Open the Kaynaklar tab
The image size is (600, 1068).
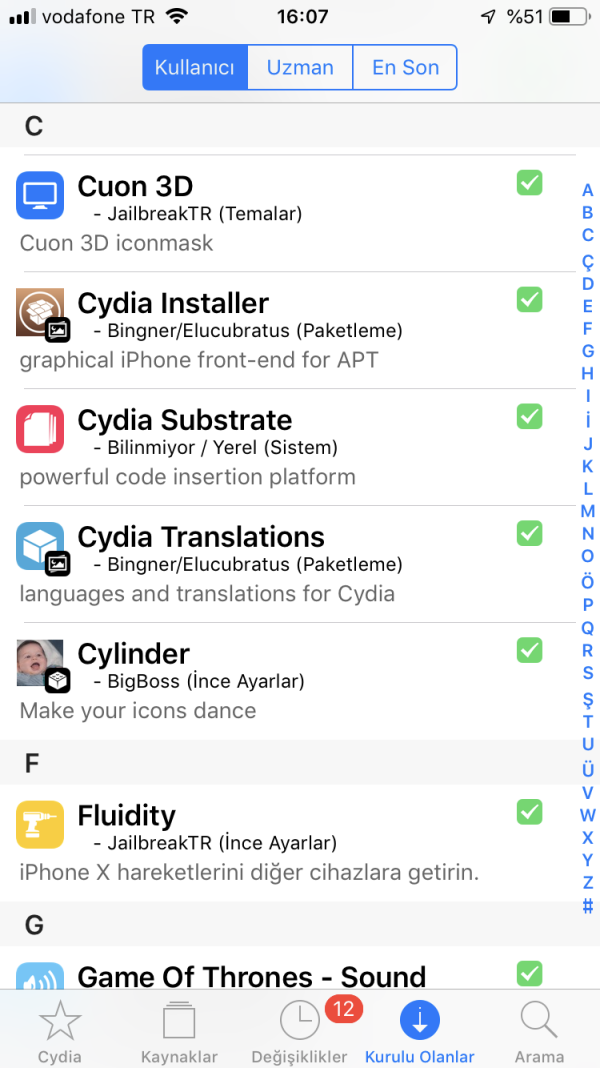coord(179,1032)
